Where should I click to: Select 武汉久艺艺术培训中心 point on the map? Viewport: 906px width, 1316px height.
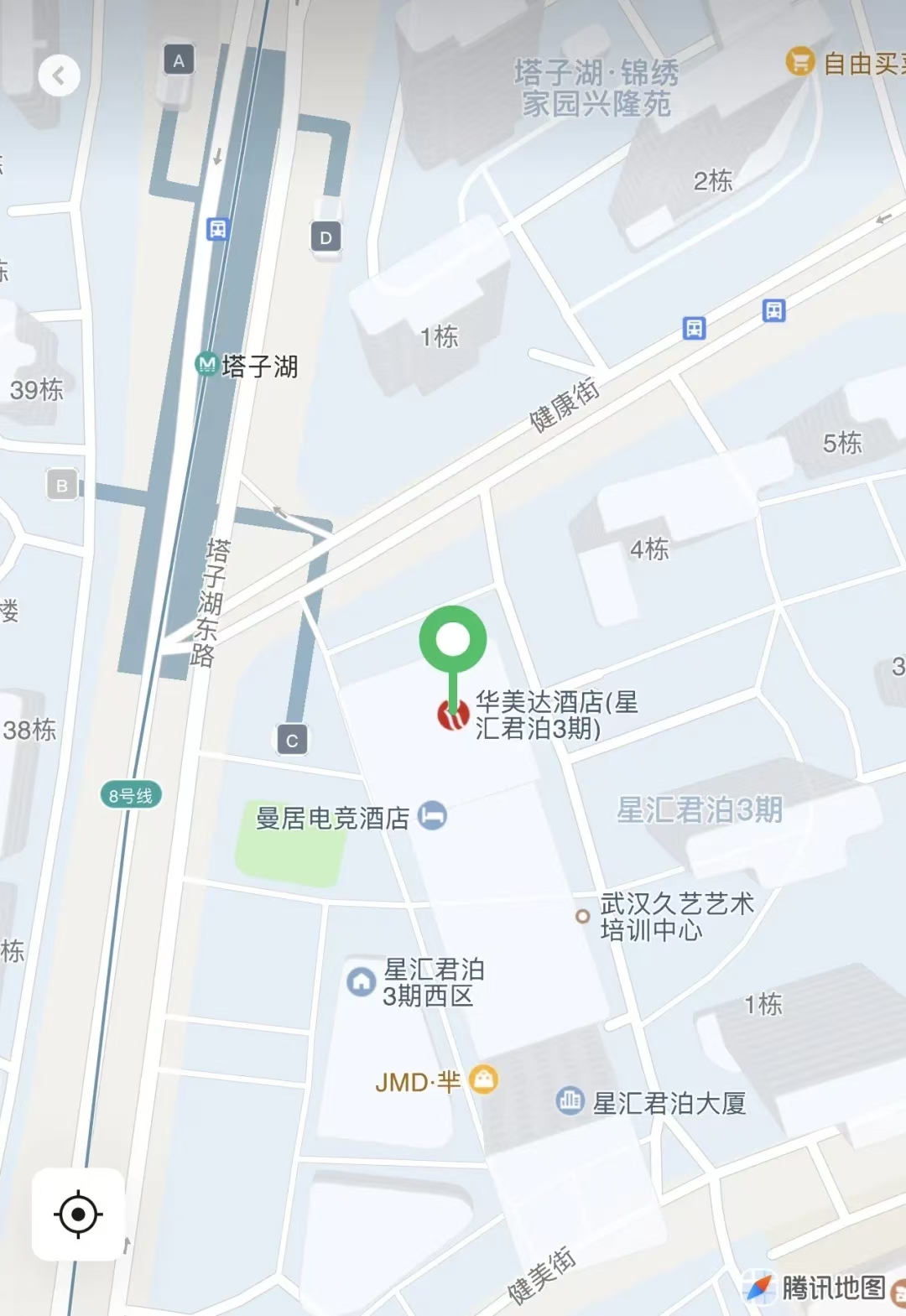[x=582, y=916]
